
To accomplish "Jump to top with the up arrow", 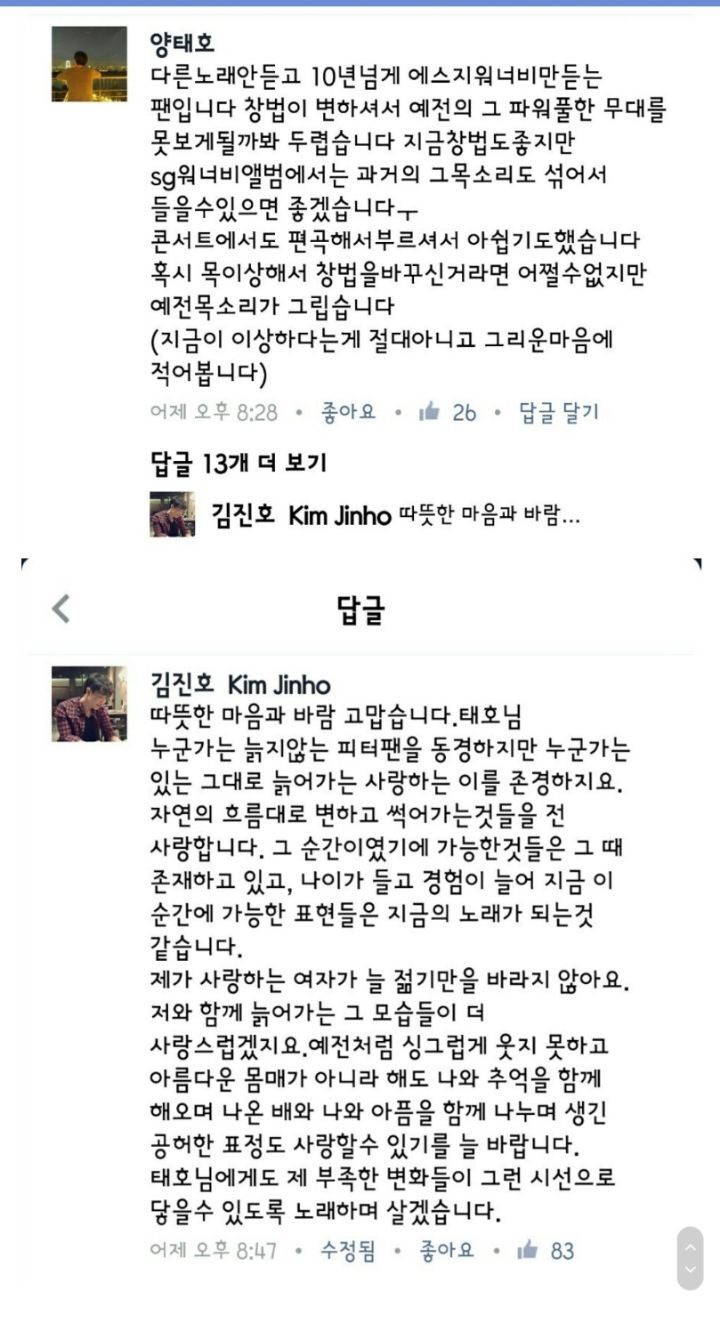I will (689, 1246).
